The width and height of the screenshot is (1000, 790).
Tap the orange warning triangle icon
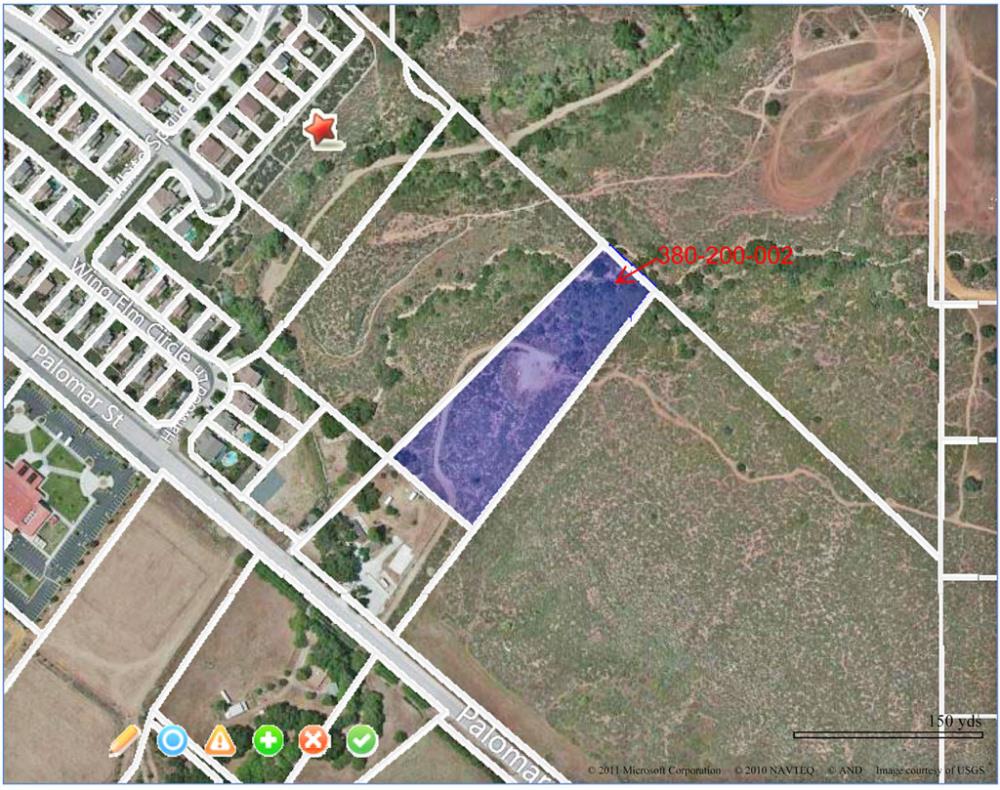tap(220, 741)
